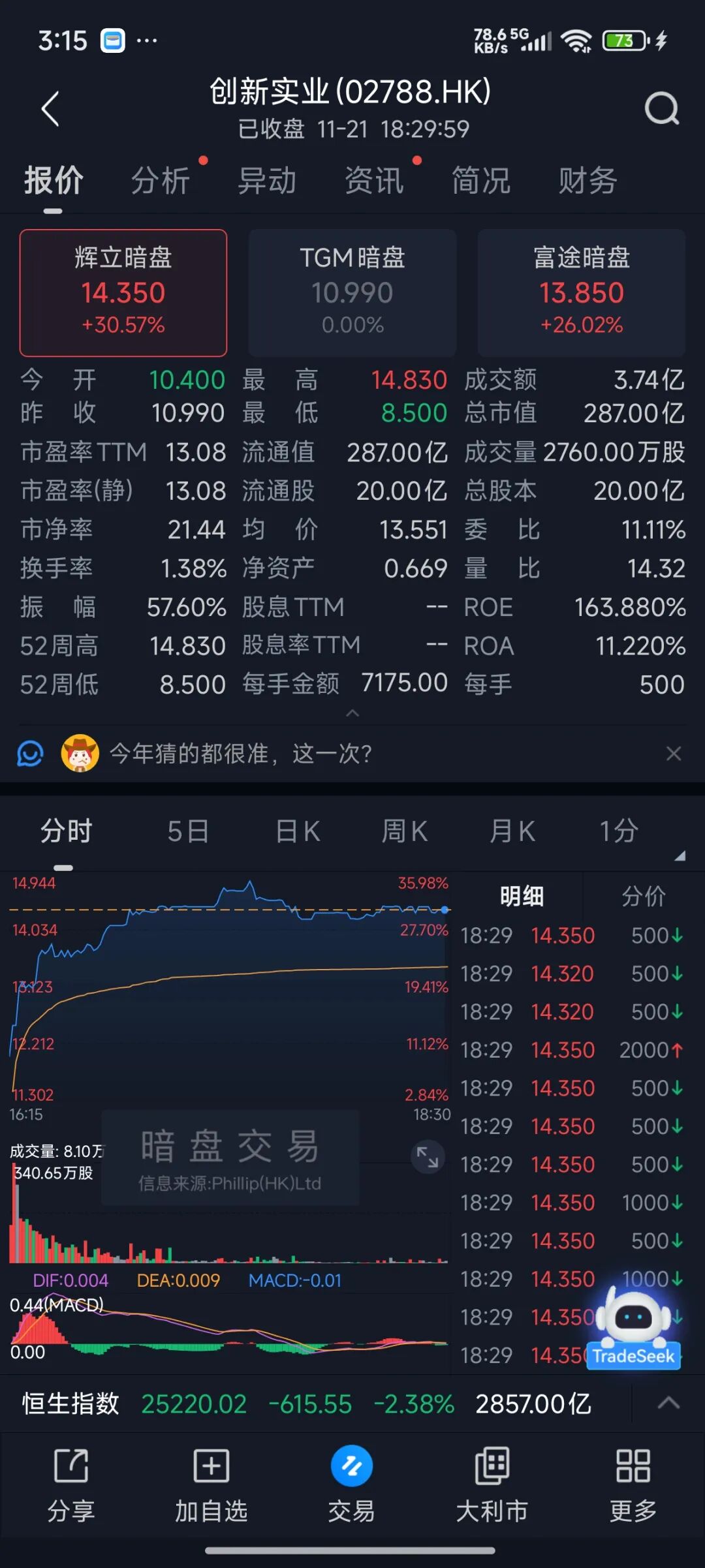
Task: Expand the chart to full screen
Action: click(x=428, y=1157)
